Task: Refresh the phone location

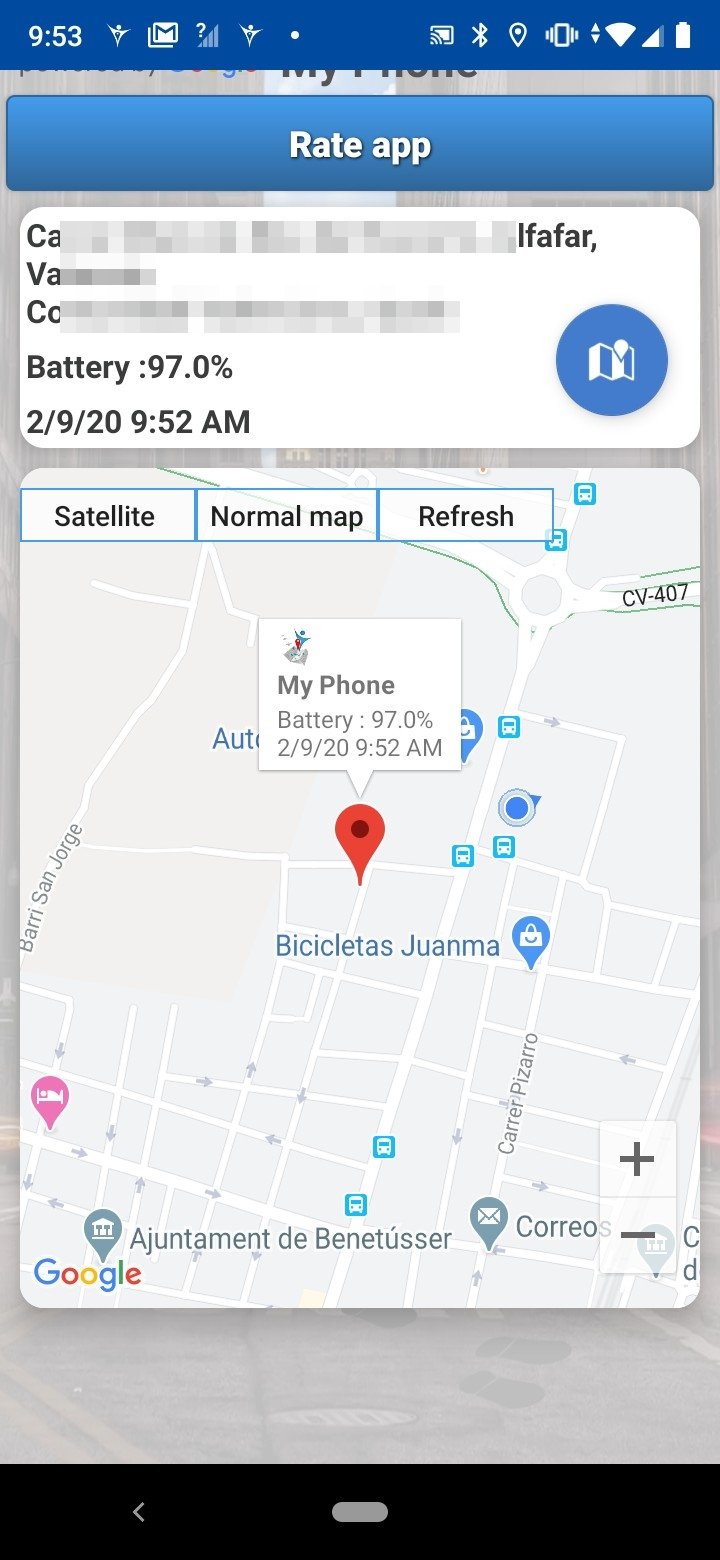Action: point(466,516)
